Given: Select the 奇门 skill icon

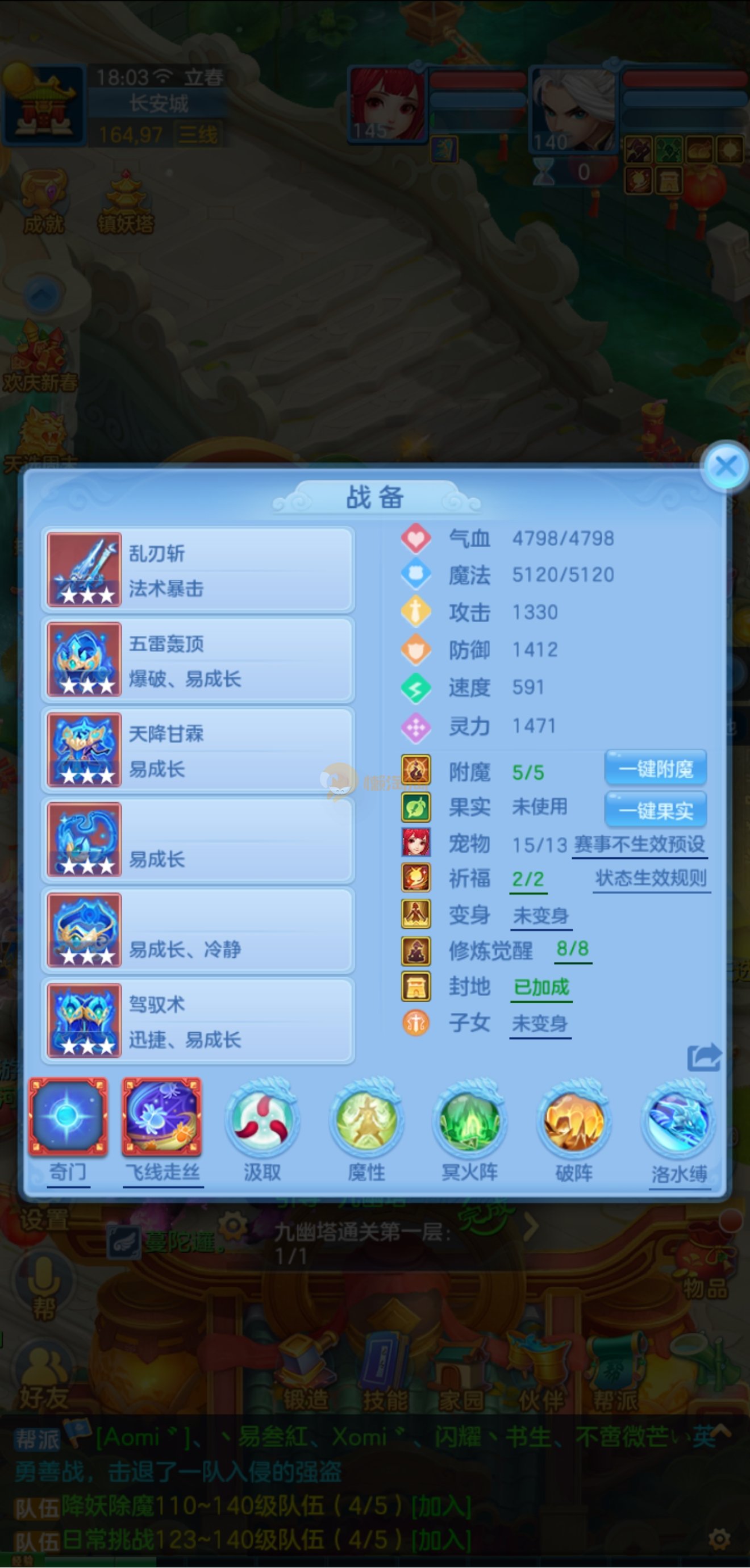Looking at the screenshot, I should click(68, 1117).
